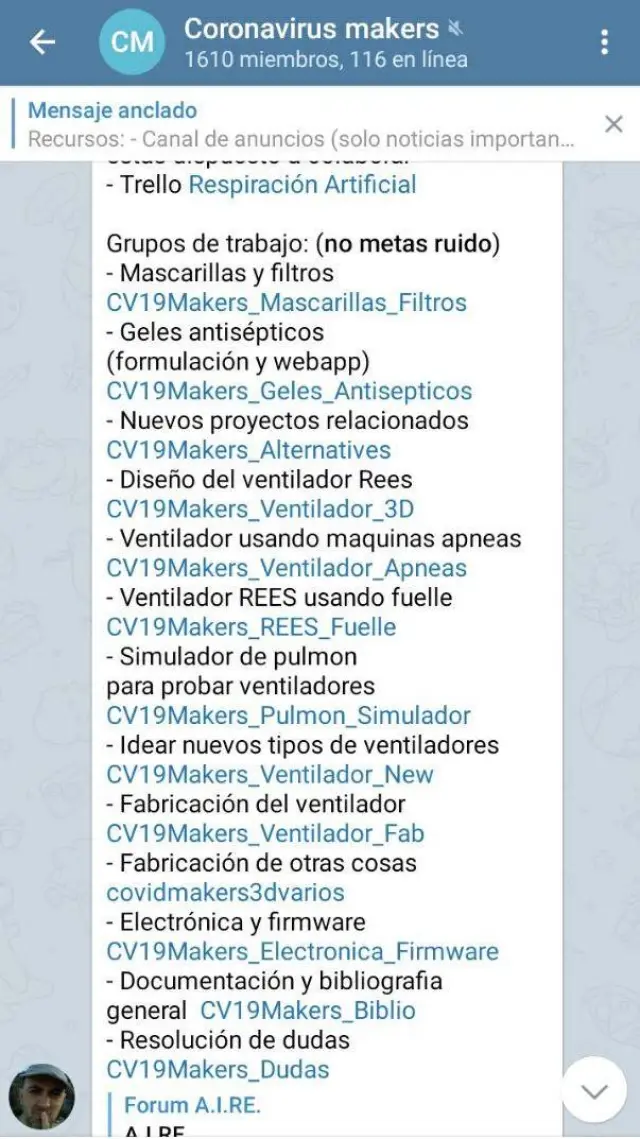The width and height of the screenshot is (640, 1139).
Task: Open the CV19Makers_Dudas link
Action: tap(218, 1069)
